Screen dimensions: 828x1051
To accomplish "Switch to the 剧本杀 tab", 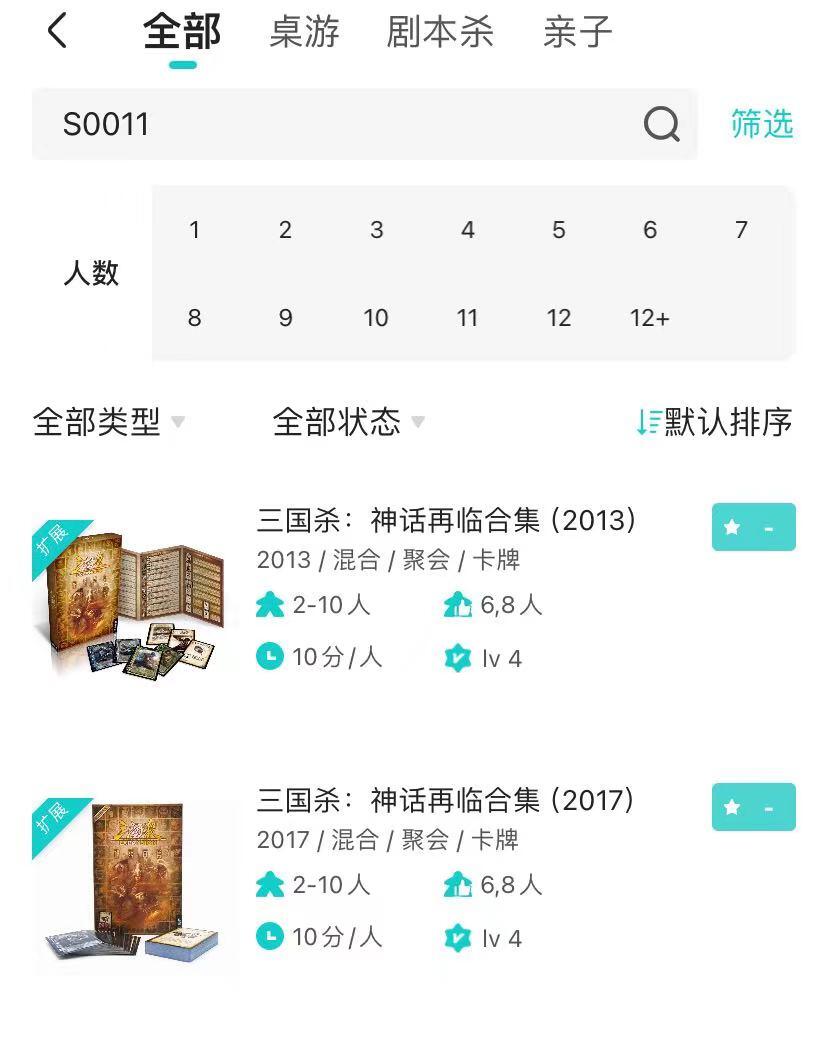I will tap(440, 32).
